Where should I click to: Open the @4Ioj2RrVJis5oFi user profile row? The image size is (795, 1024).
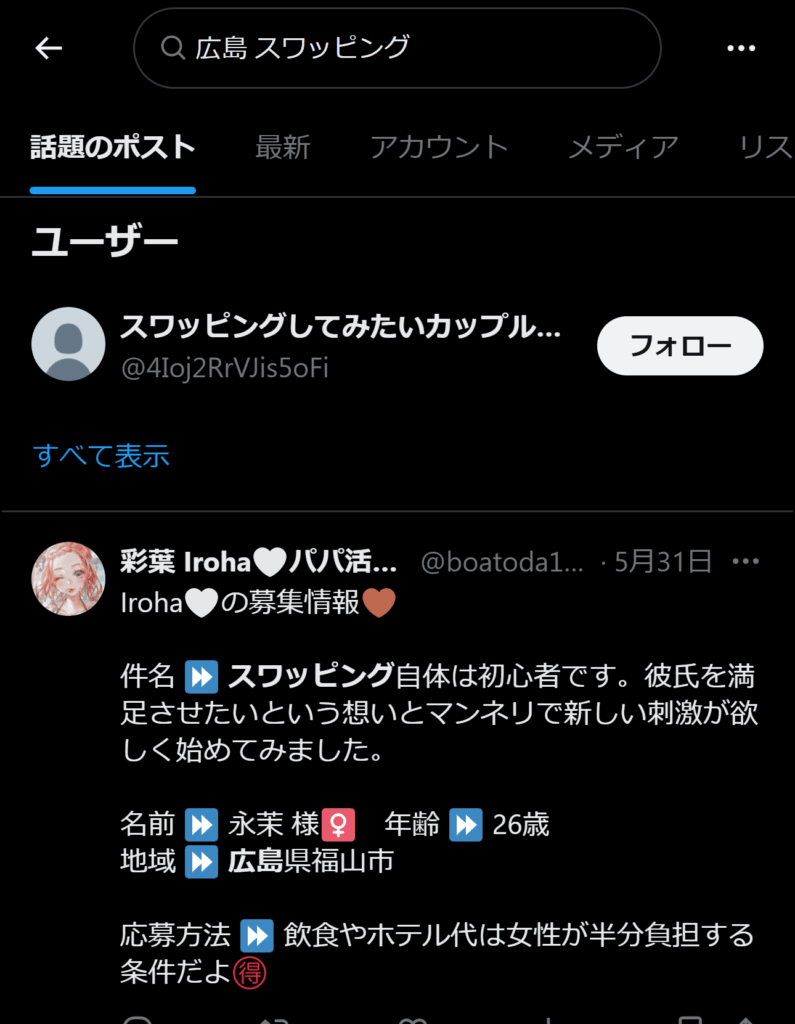[340, 346]
